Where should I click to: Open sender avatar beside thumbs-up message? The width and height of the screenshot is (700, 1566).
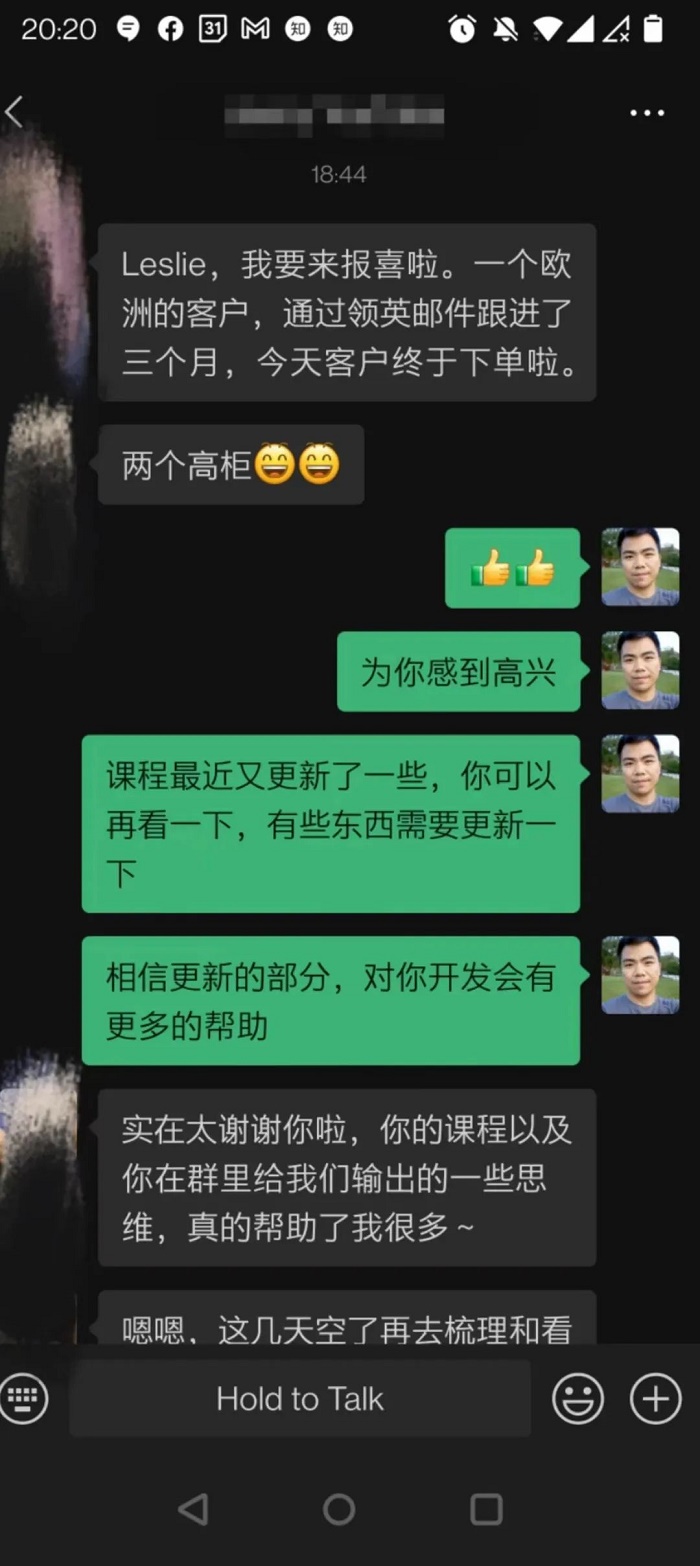[x=640, y=567]
